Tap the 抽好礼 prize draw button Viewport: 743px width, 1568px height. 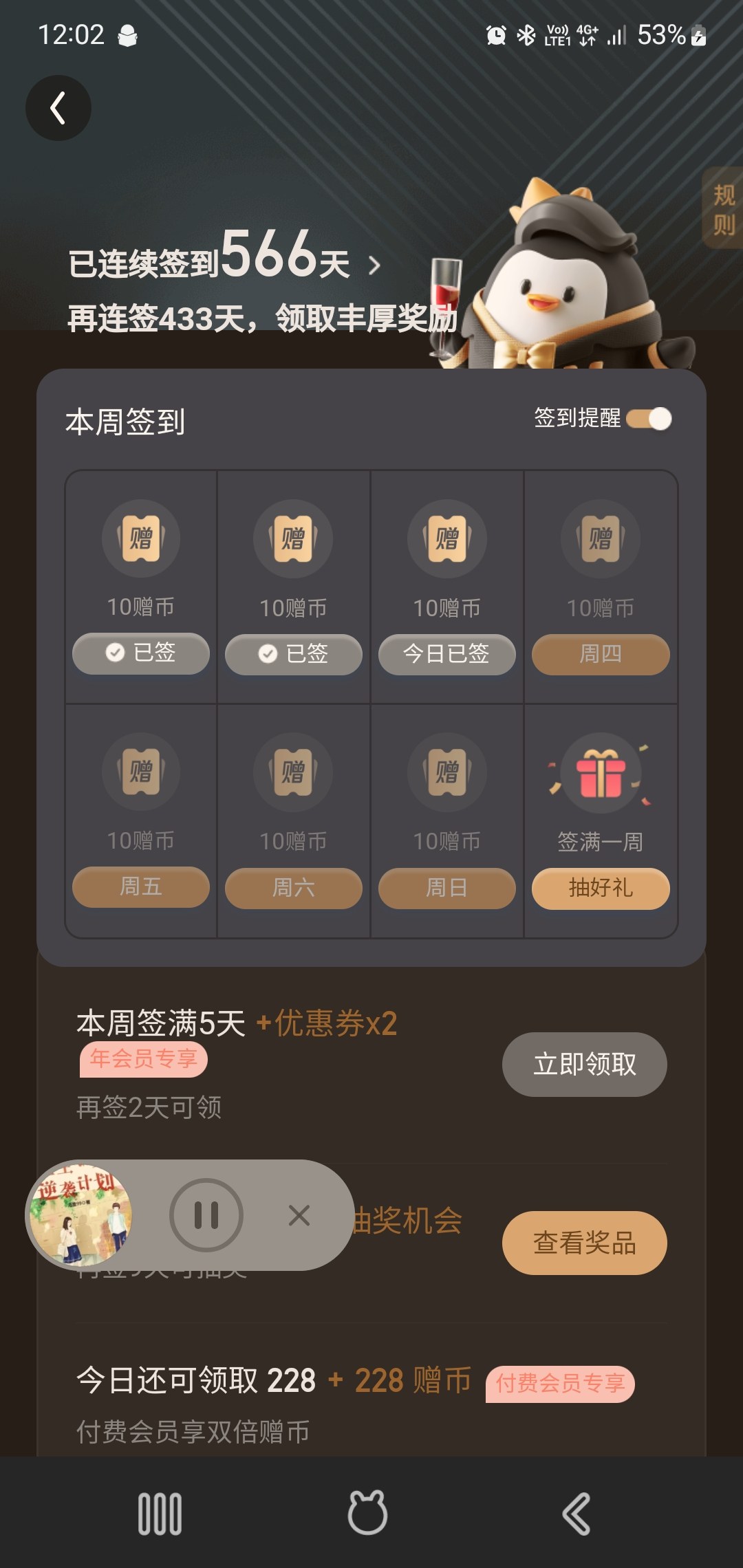pos(601,888)
